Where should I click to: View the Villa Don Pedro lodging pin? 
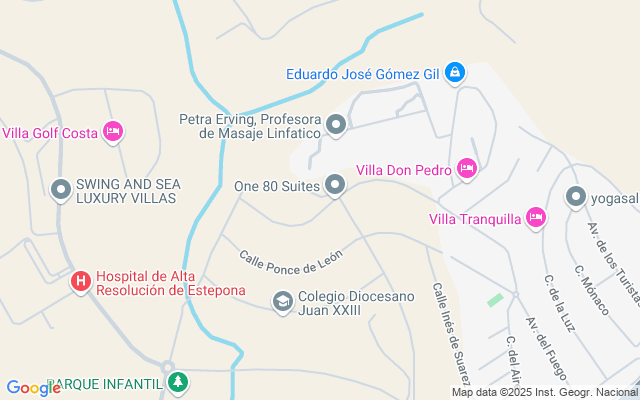pyautogui.click(x=466, y=169)
